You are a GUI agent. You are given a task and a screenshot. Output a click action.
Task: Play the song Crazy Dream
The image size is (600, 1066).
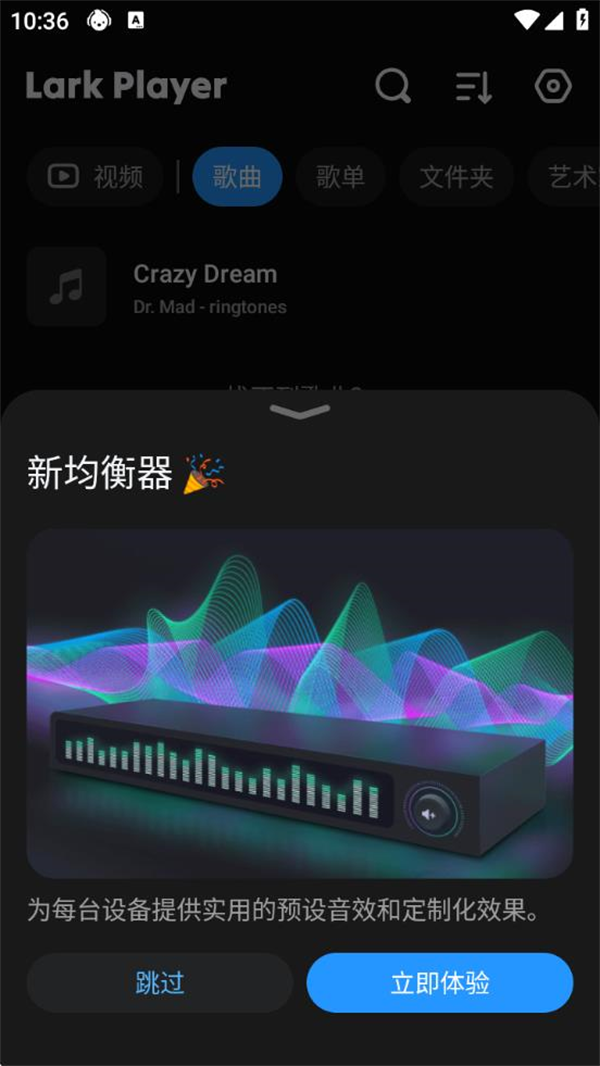pyautogui.click(x=205, y=287)
